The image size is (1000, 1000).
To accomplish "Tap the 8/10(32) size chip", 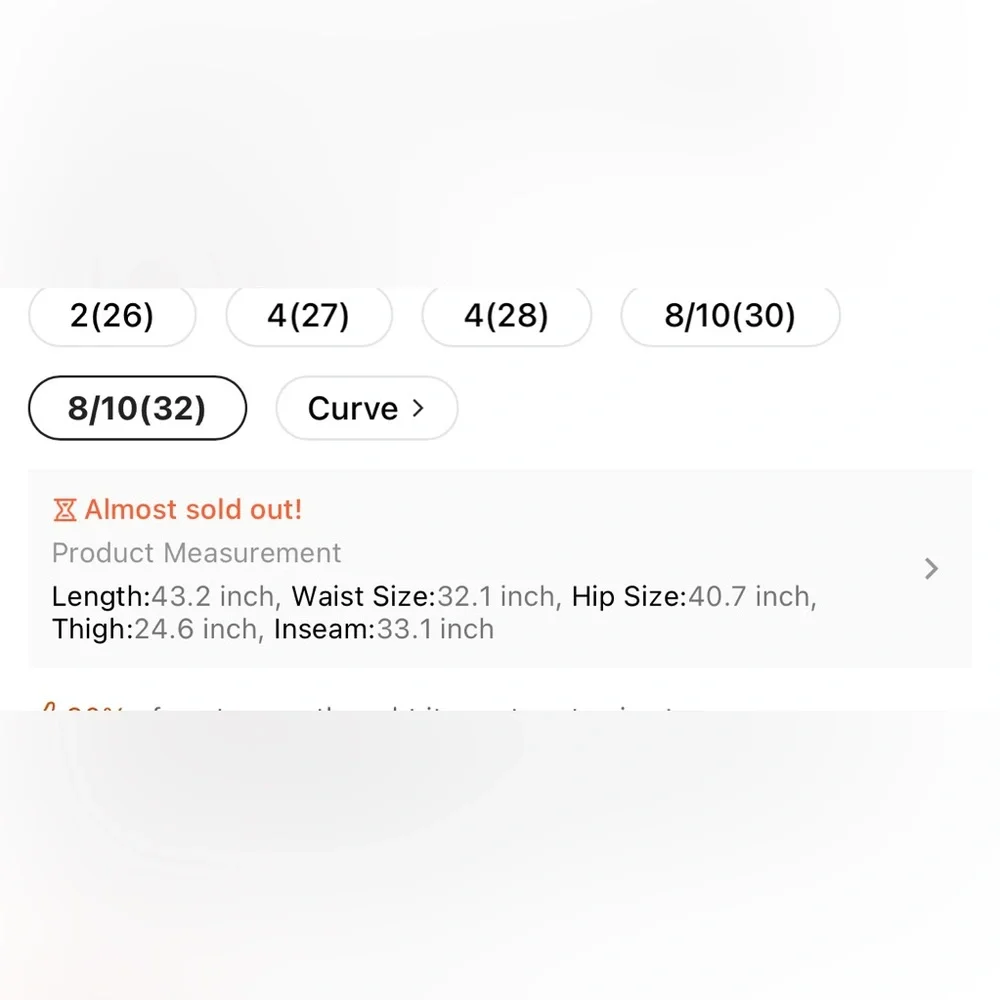I will [137, 408].
